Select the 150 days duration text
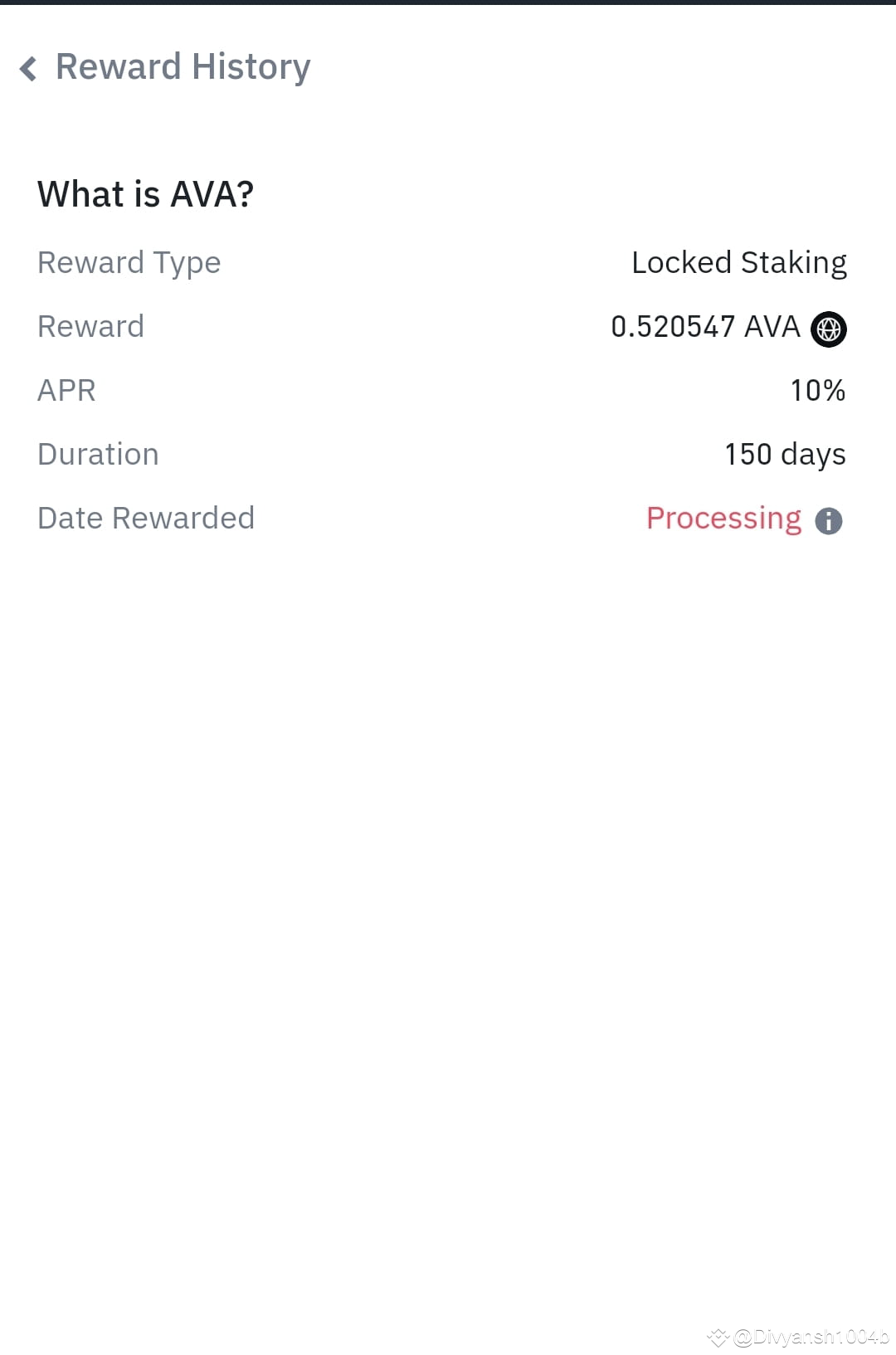Viewport: 896px width, 1355px height. [782, 454]
